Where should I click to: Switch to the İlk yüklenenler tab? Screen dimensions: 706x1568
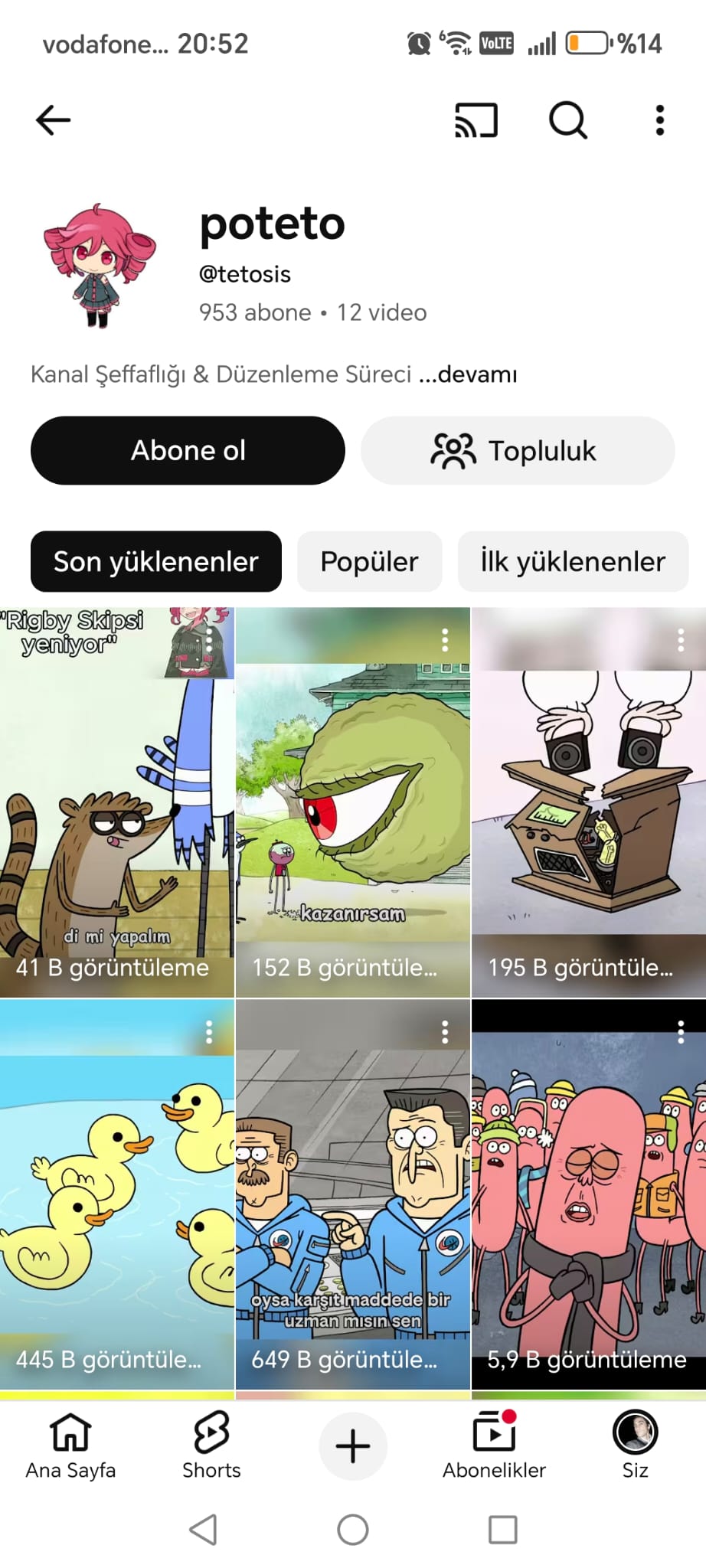pos(573,561)
